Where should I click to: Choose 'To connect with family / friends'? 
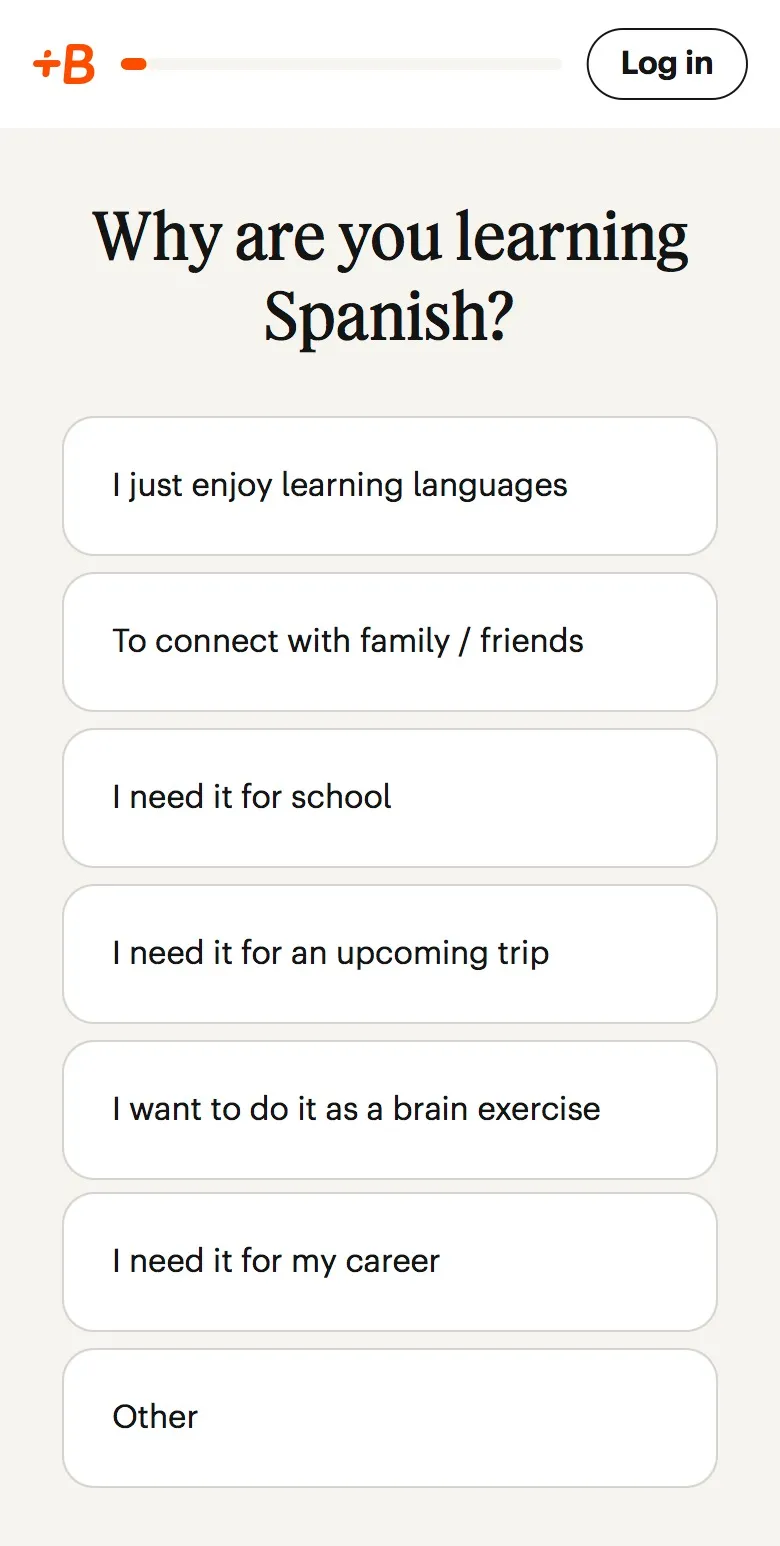390,642
